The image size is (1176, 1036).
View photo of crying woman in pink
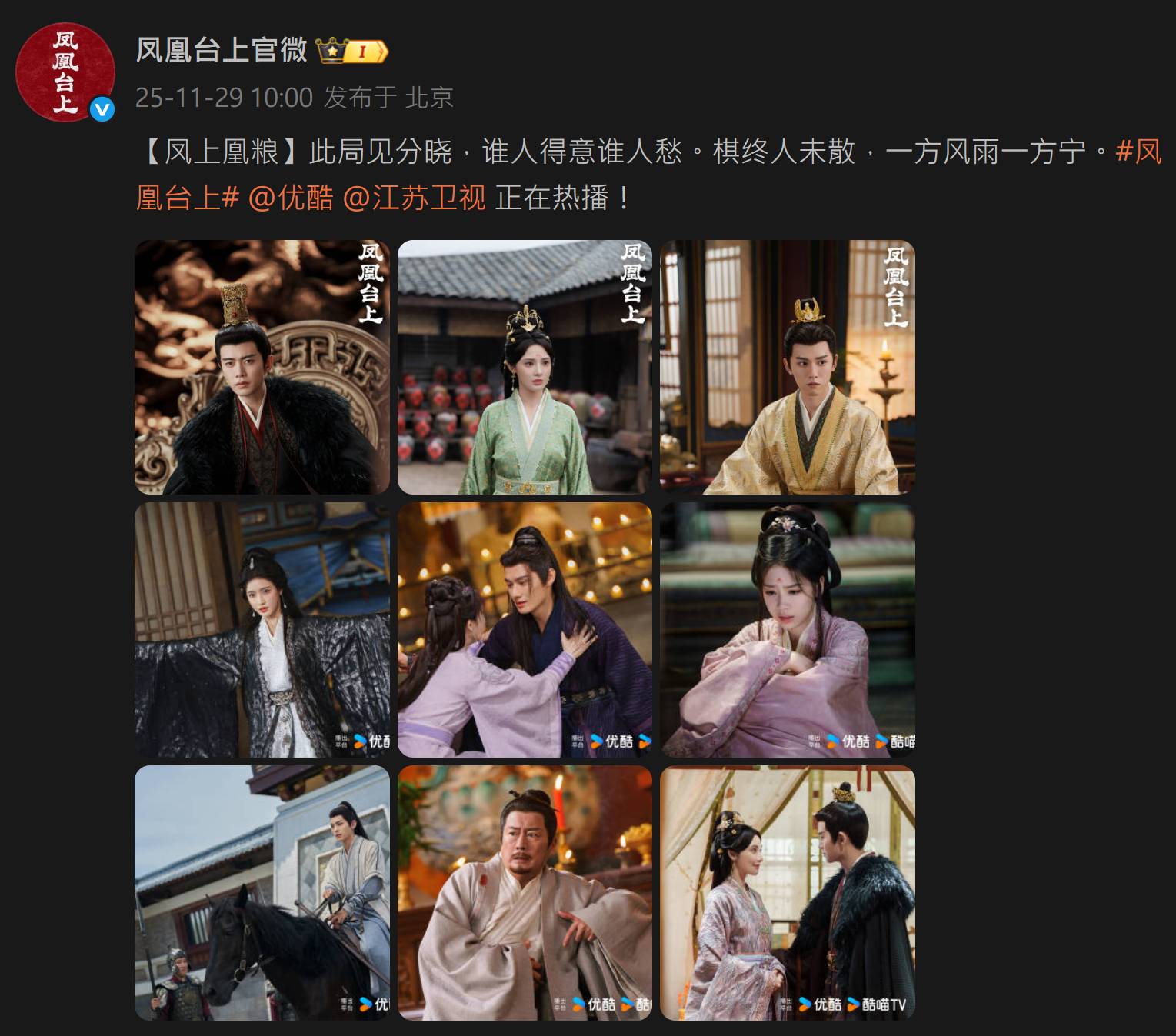[787, 630]
